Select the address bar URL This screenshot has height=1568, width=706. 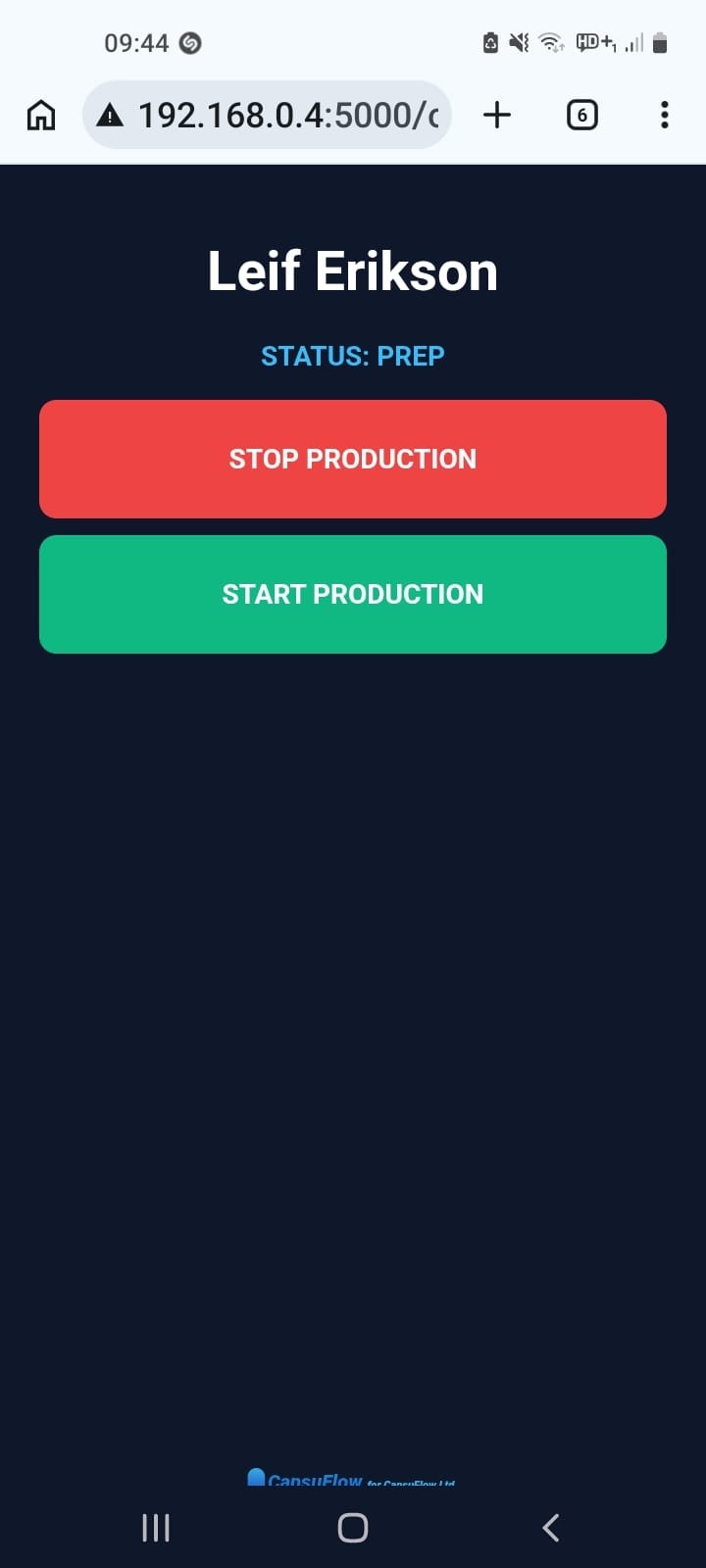(x=284, y=115)
